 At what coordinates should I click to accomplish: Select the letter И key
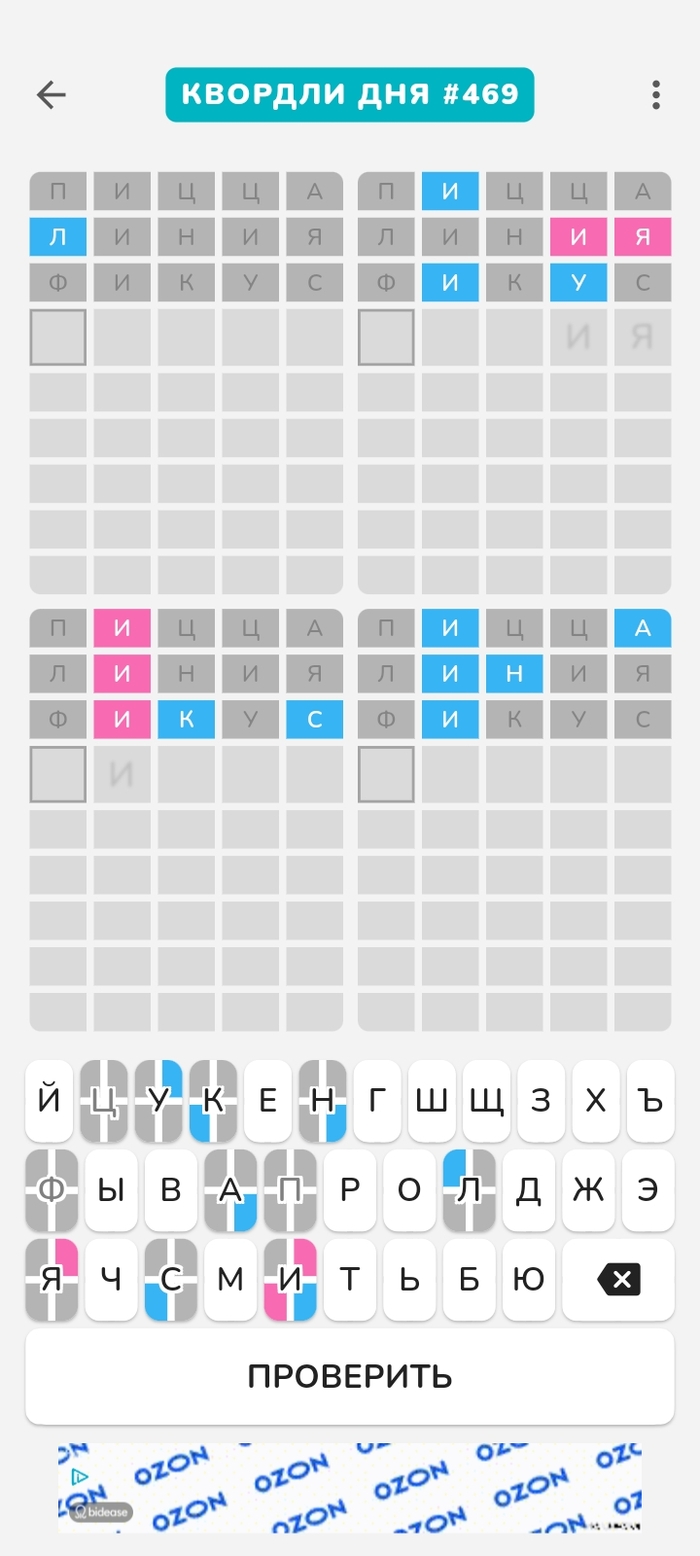point(290,1279)
